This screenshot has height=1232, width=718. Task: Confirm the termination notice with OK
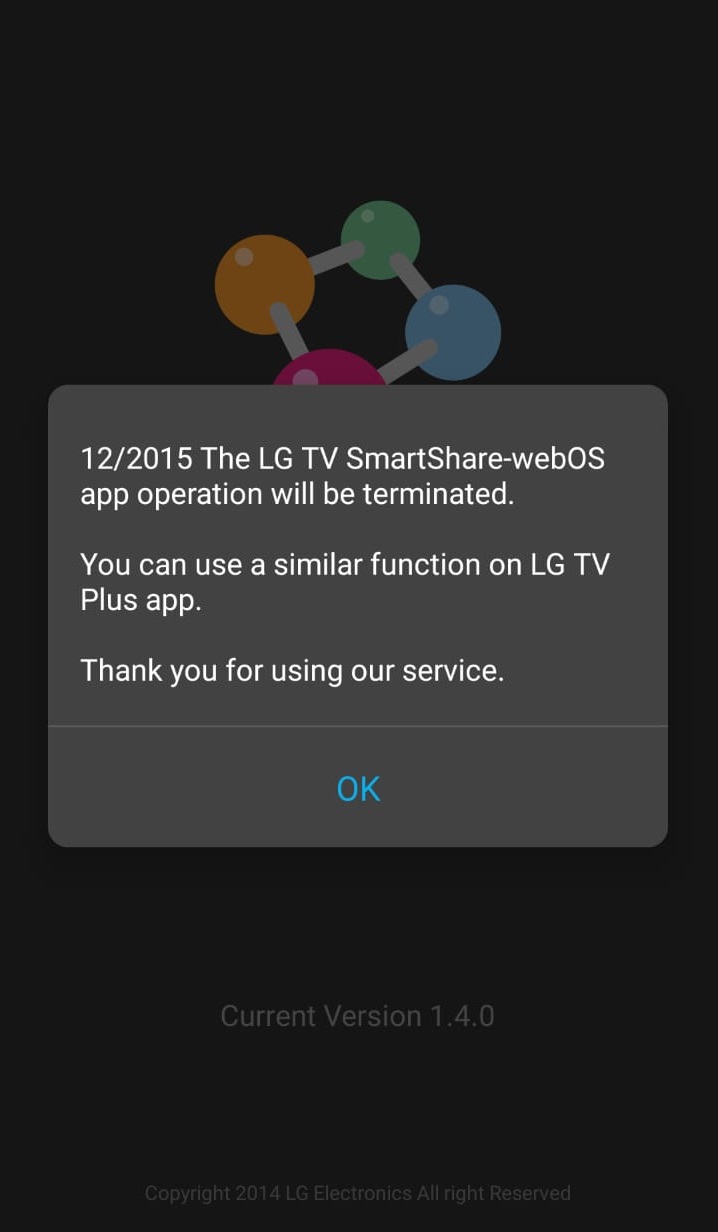pyautogui.click(x=358, y=789)
